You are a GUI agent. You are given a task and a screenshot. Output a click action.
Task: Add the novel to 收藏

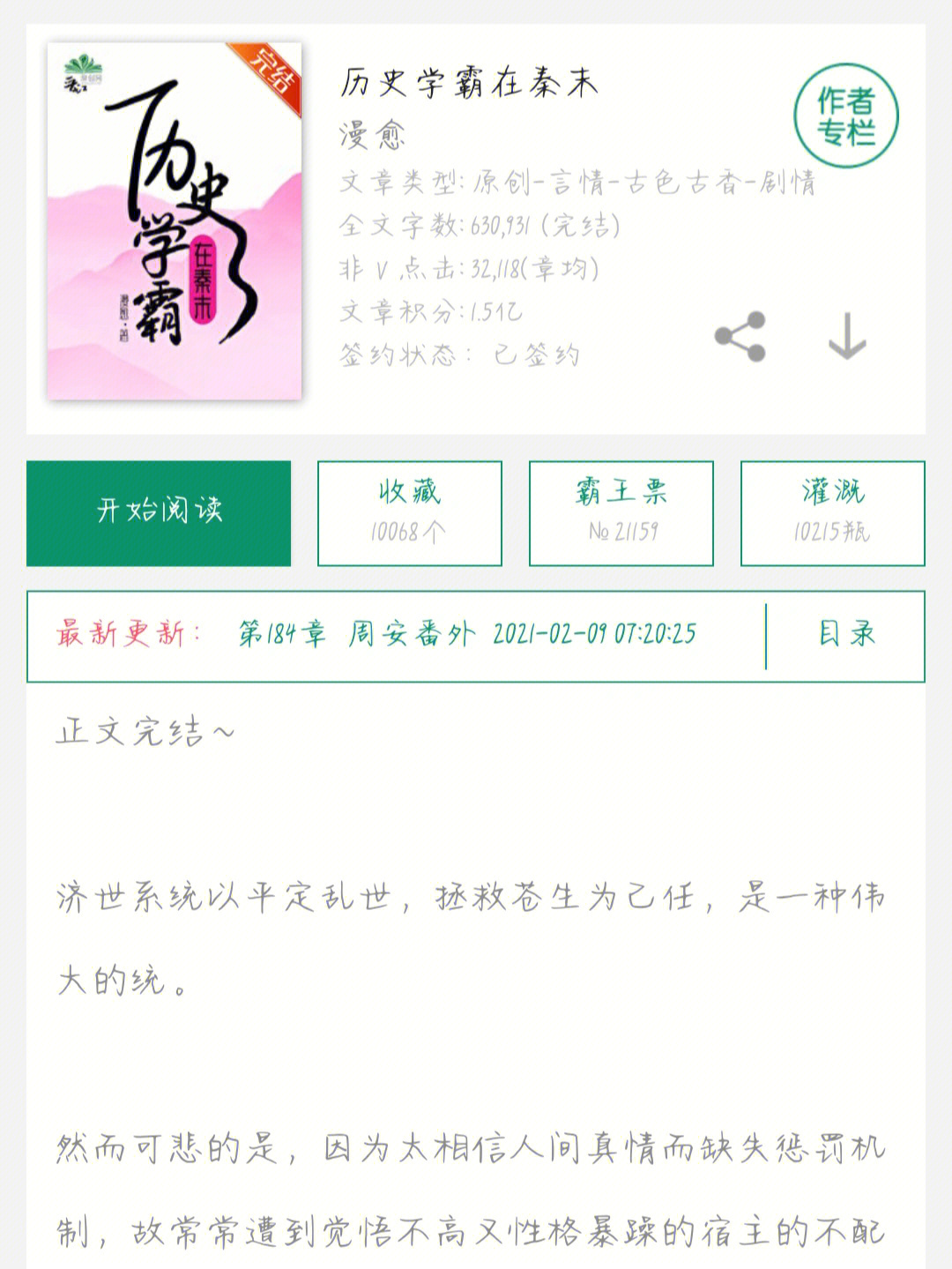(410, 512)
